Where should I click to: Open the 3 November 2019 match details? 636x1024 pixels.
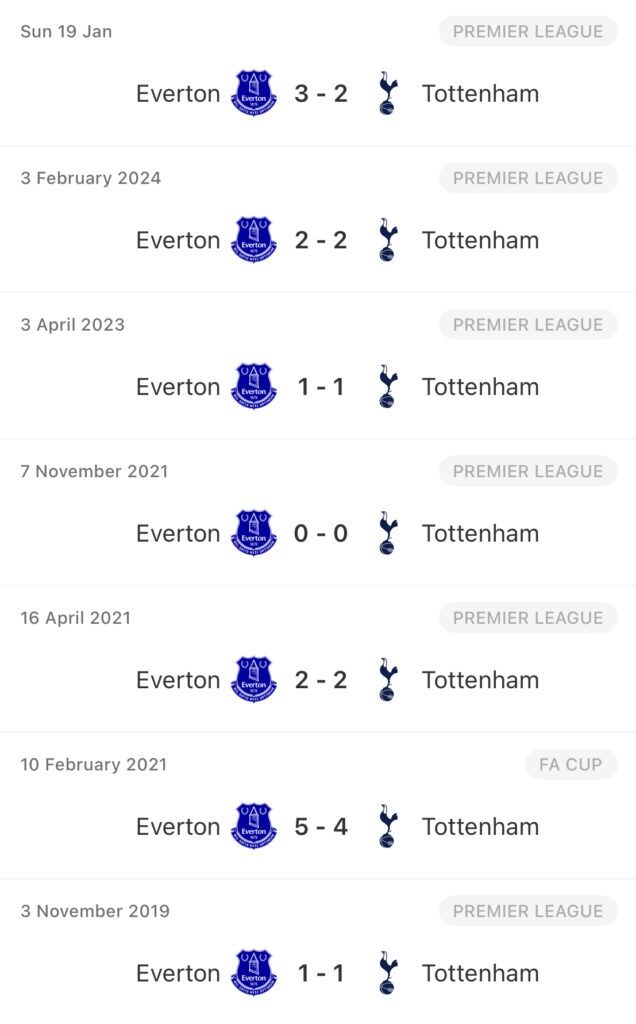pos(320,973)
